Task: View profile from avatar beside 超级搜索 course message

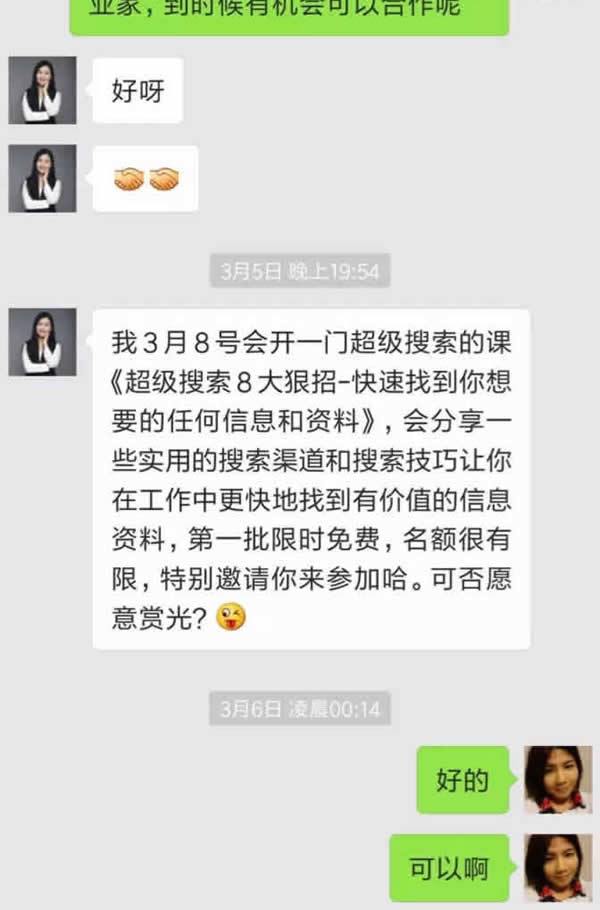Action: tap(42, 342)
